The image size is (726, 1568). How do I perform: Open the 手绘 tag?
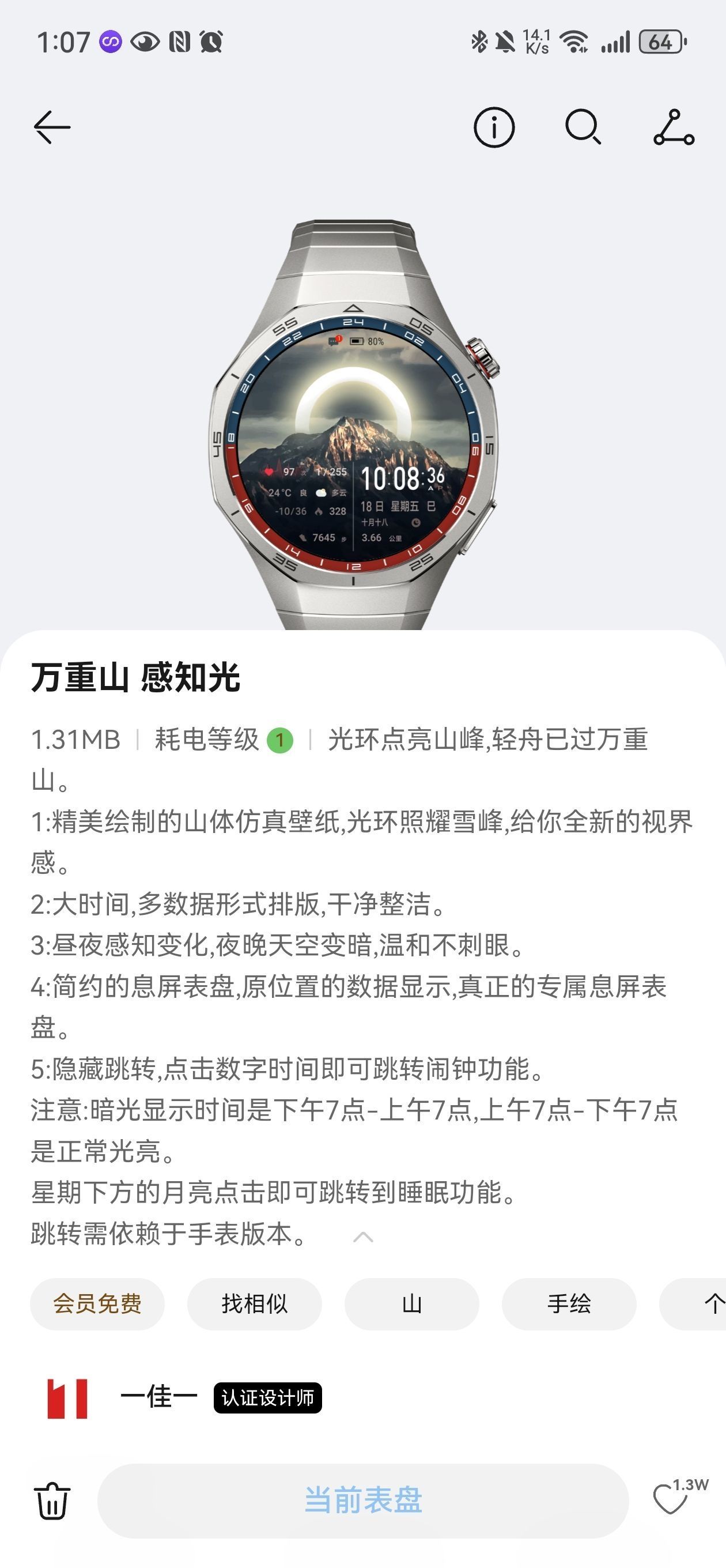pos(568,1304)
